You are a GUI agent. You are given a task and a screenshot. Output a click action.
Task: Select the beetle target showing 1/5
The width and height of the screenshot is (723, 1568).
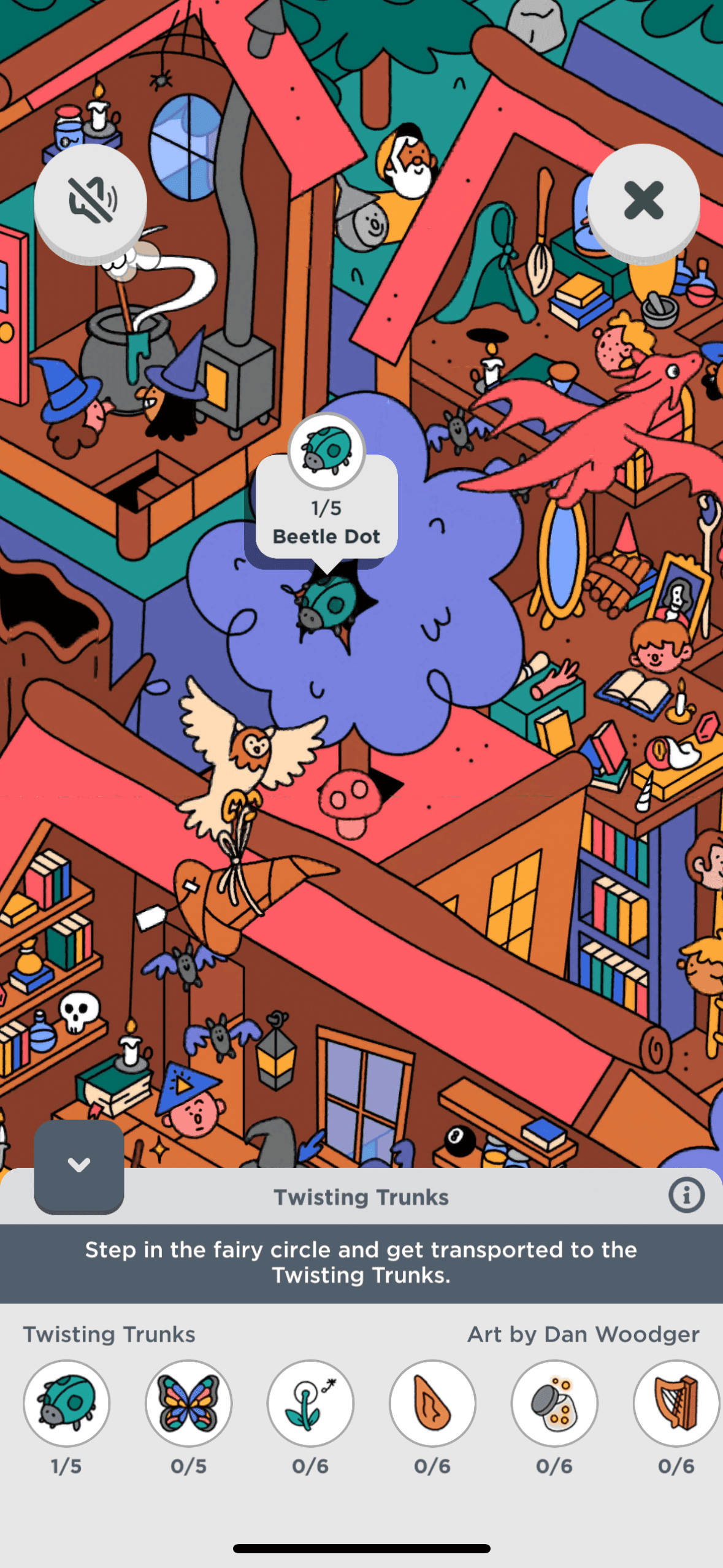[67, 1404]
